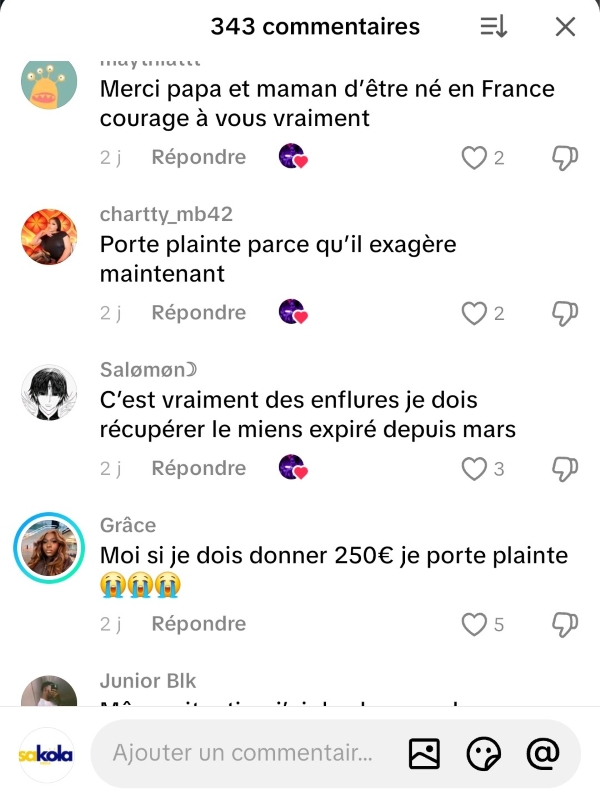Like Grâce's comment about 250€
600x800 pixels.
pos(474,625)
